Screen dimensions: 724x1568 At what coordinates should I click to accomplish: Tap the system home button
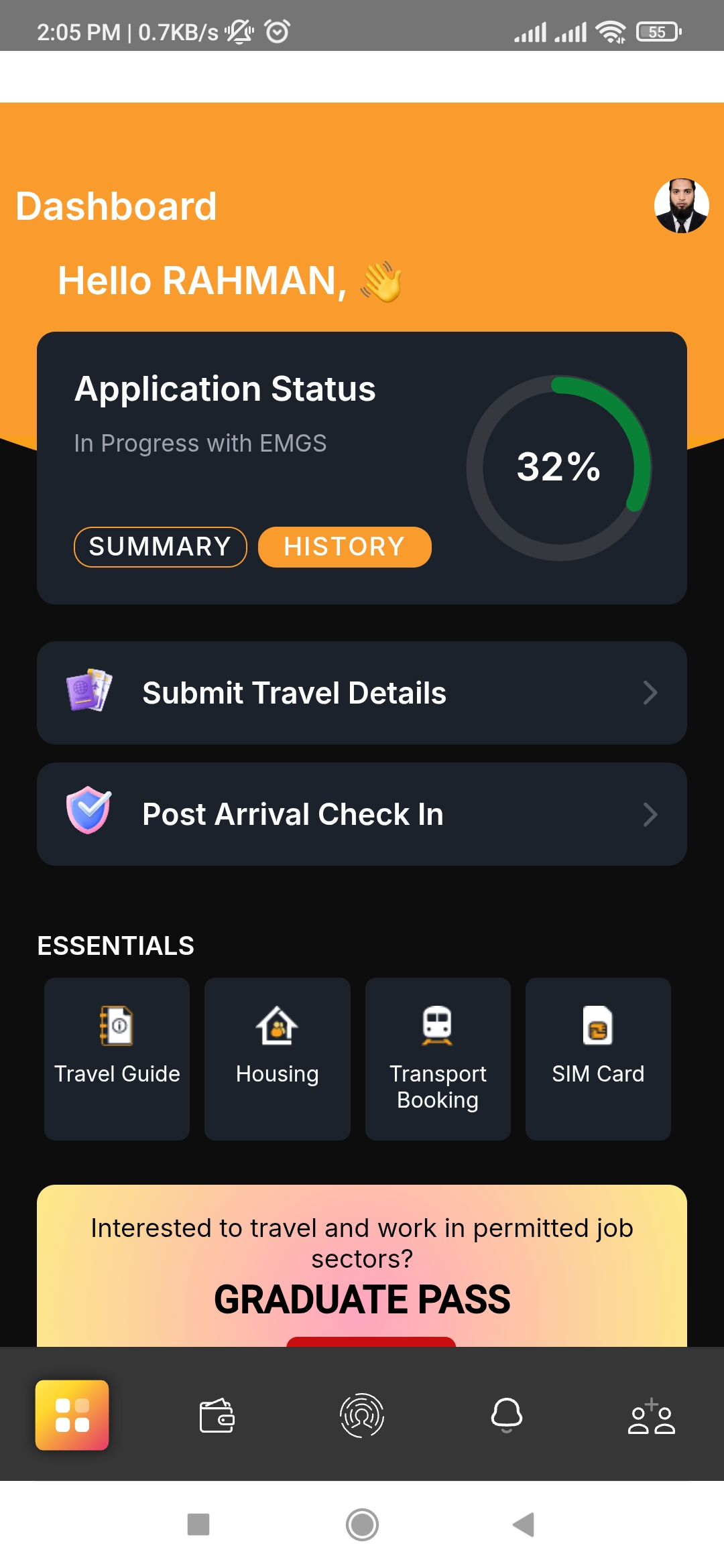[x=362, y=1524]
